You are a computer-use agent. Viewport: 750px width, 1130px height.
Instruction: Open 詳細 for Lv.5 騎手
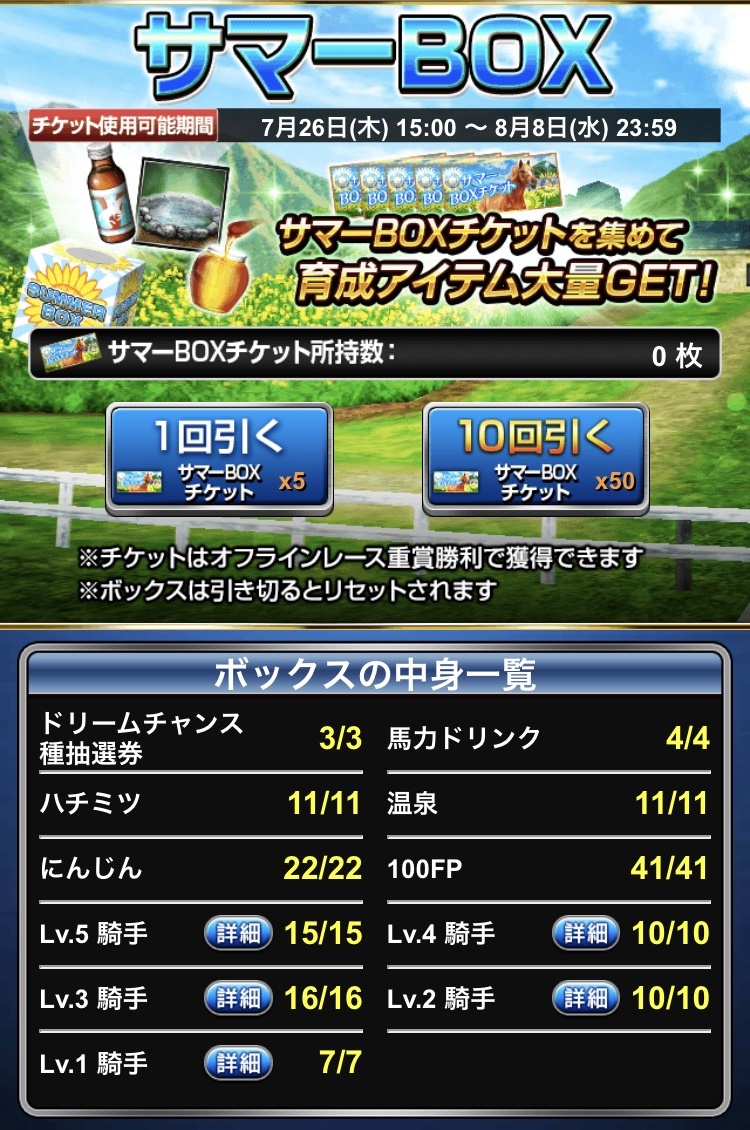coord(238,934)
